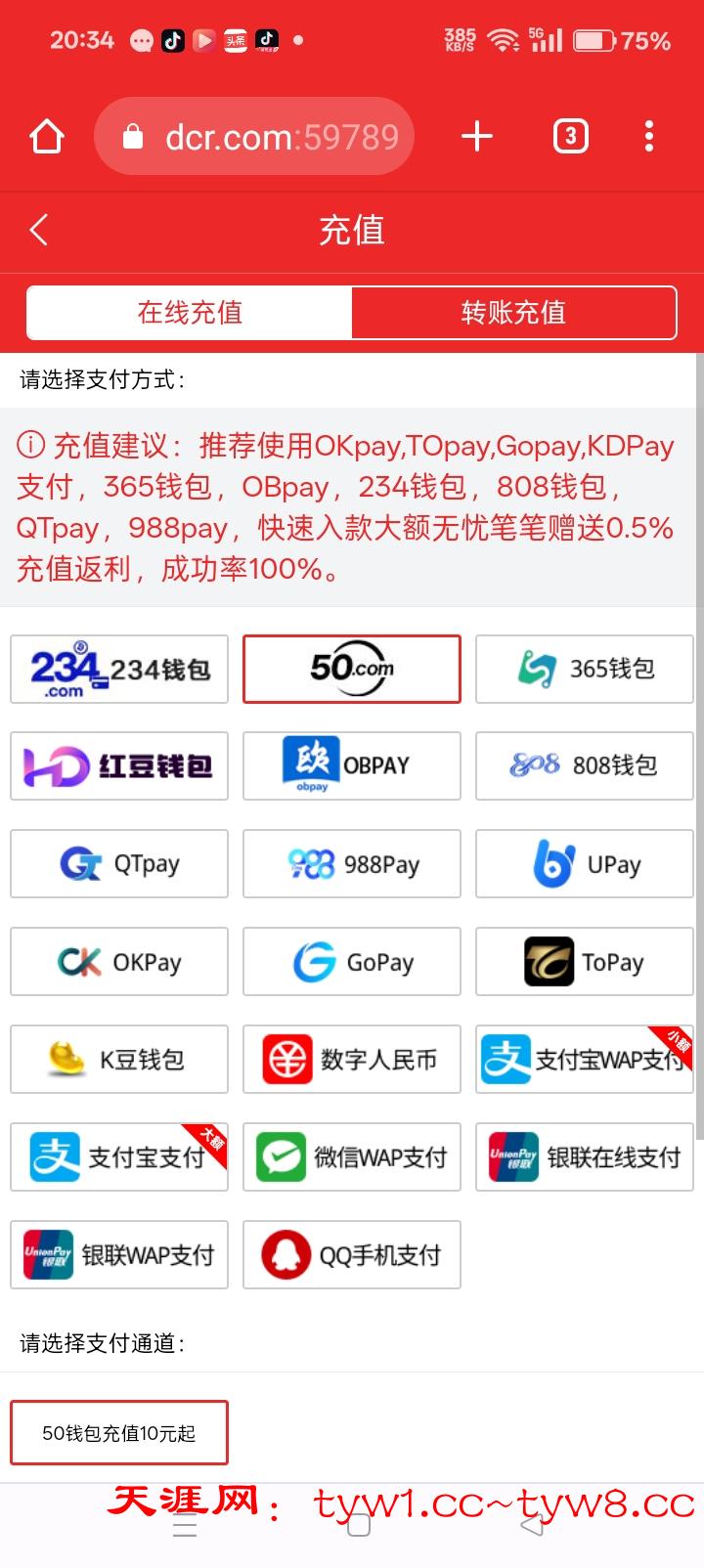Image resolution: width=704 pixels, height=1568 pixels.
Task: Switch to the 转账充值 tab
Action: click(513, 313)
